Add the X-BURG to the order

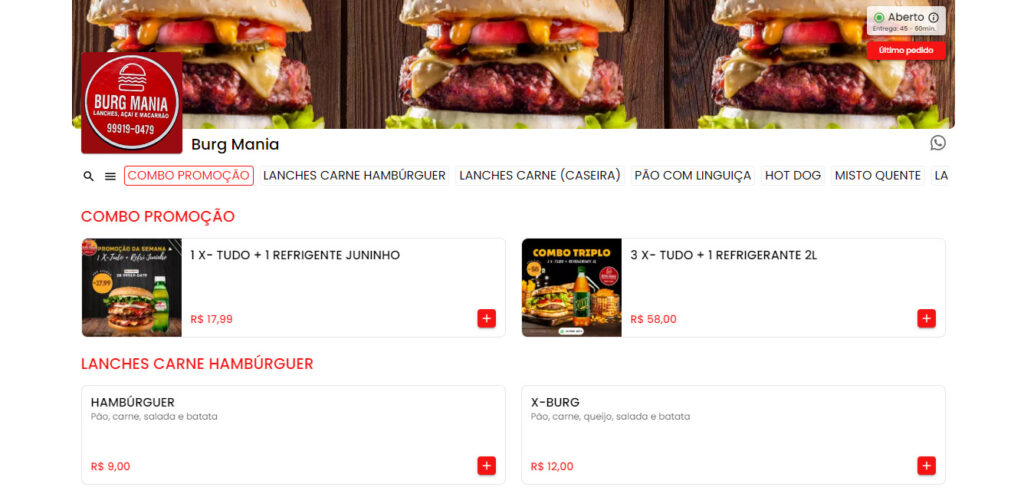[926, 466]
